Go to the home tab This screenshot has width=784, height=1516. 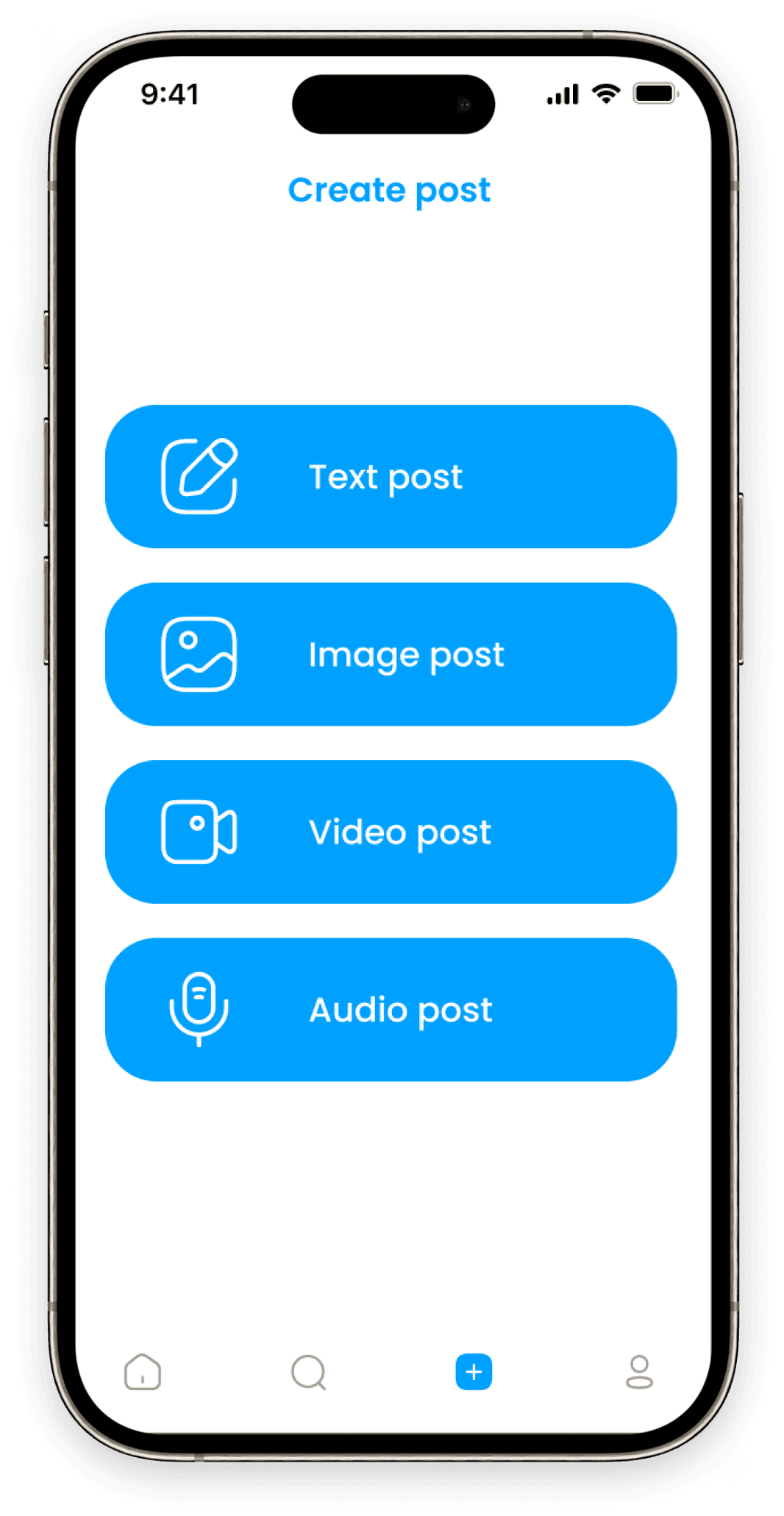(x=143, y=1372)
